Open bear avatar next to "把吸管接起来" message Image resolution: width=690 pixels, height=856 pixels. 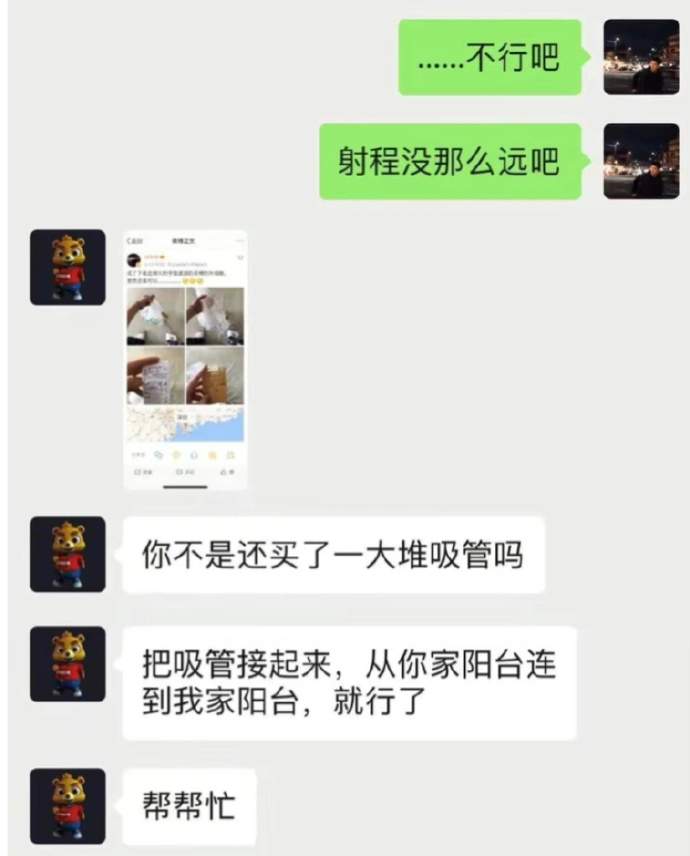67,664
